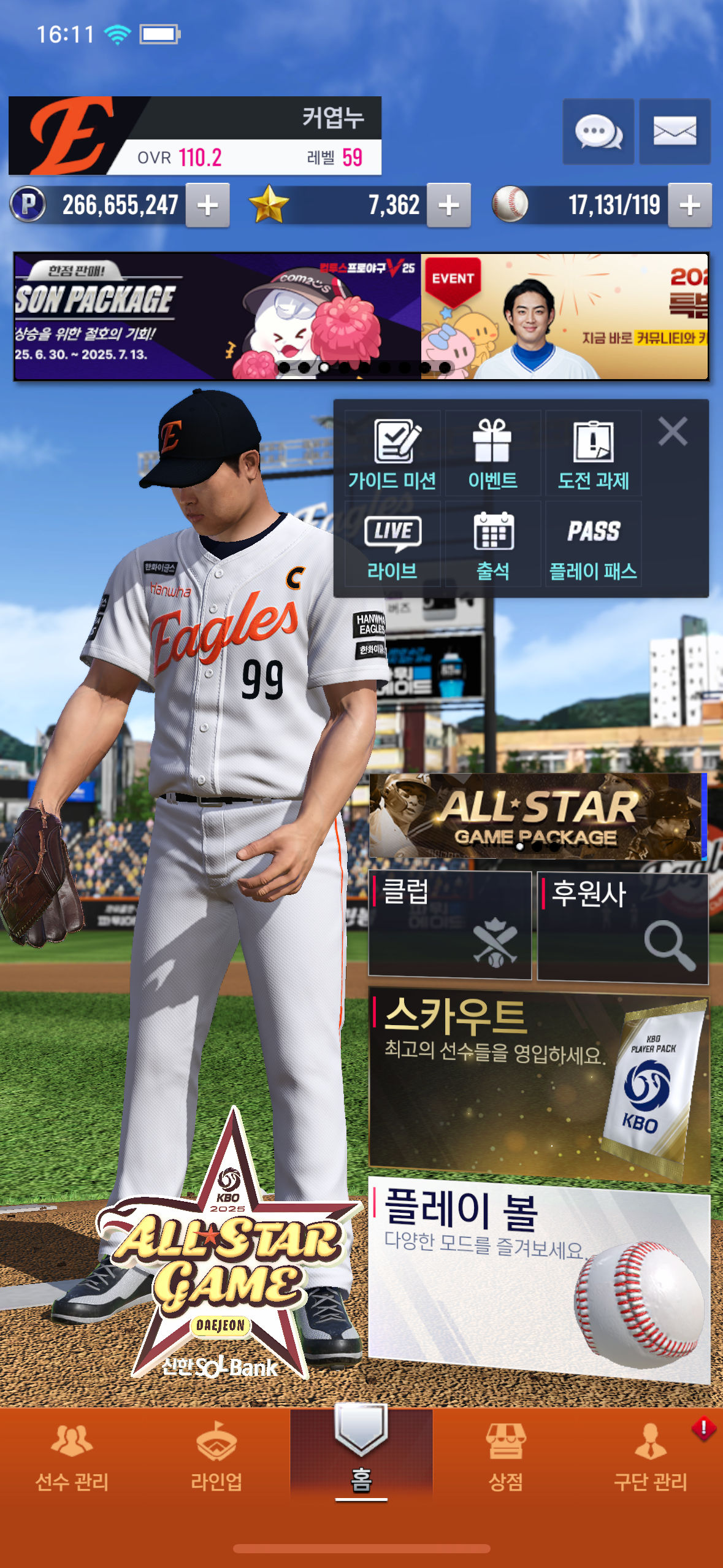Open the 도전 과제 menu

pos(594,454)
